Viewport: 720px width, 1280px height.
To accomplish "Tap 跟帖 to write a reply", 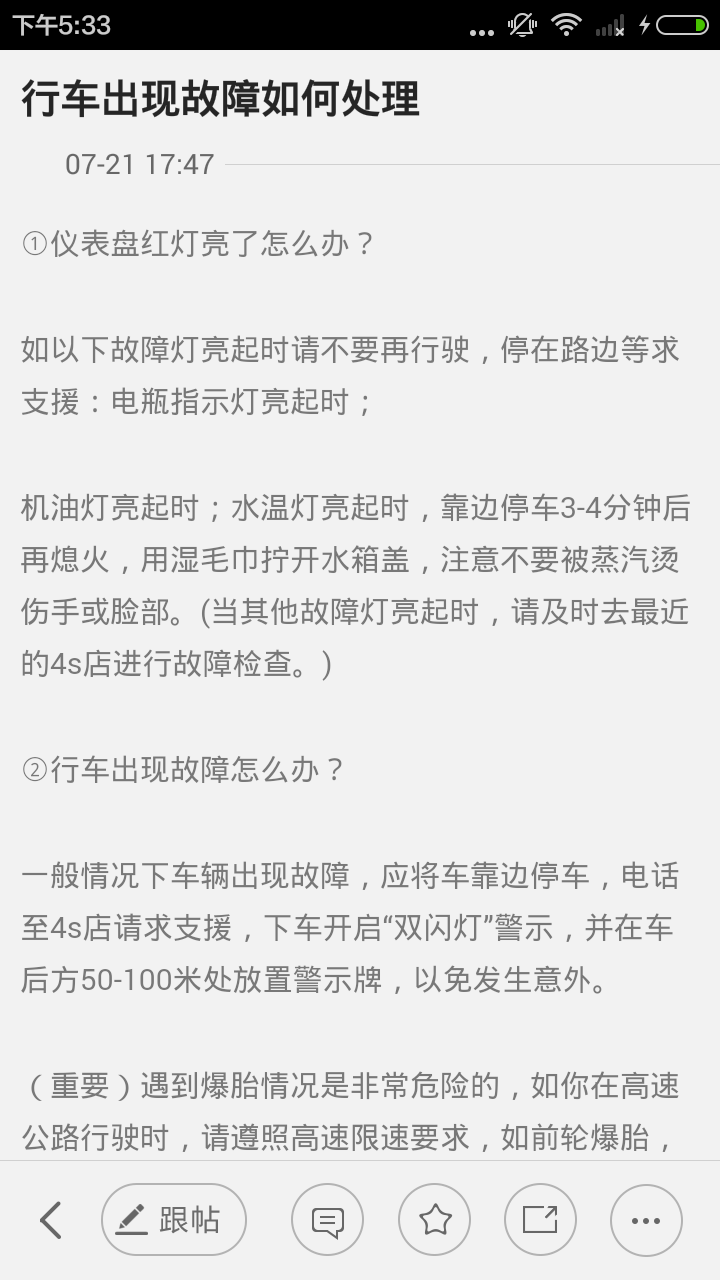I will click(x=173, y=1220).
